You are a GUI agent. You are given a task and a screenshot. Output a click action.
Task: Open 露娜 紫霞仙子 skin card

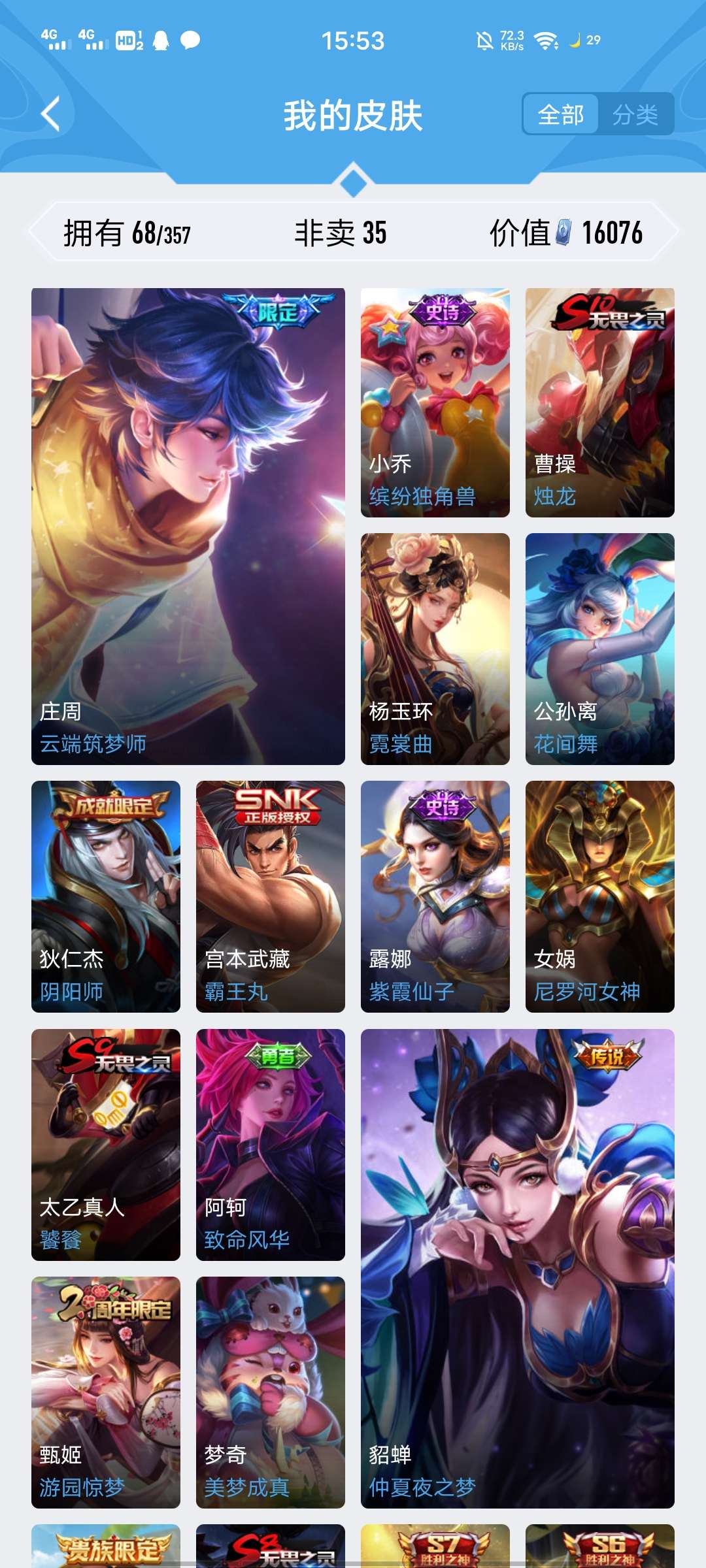(x=435, y=896)
